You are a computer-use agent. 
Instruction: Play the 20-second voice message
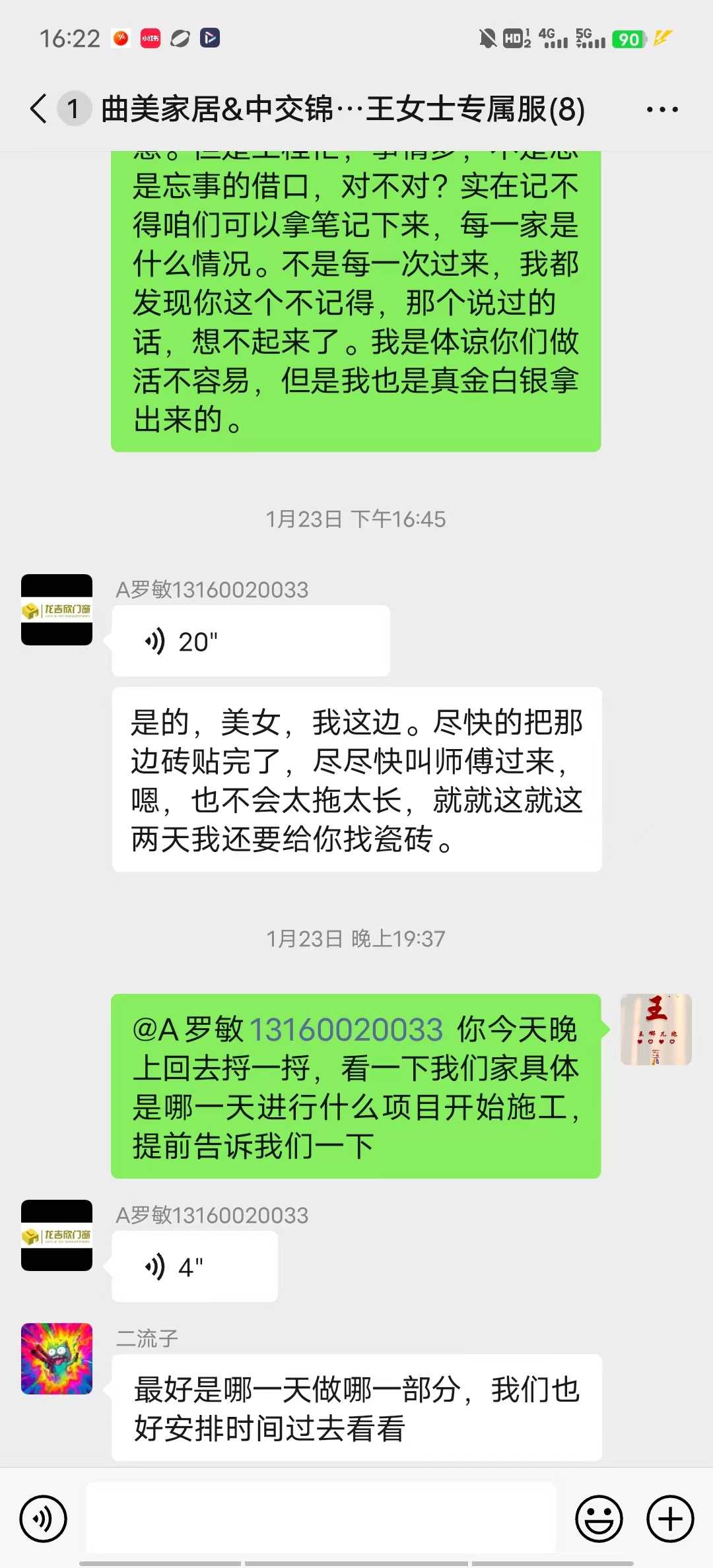coord(250,641)
